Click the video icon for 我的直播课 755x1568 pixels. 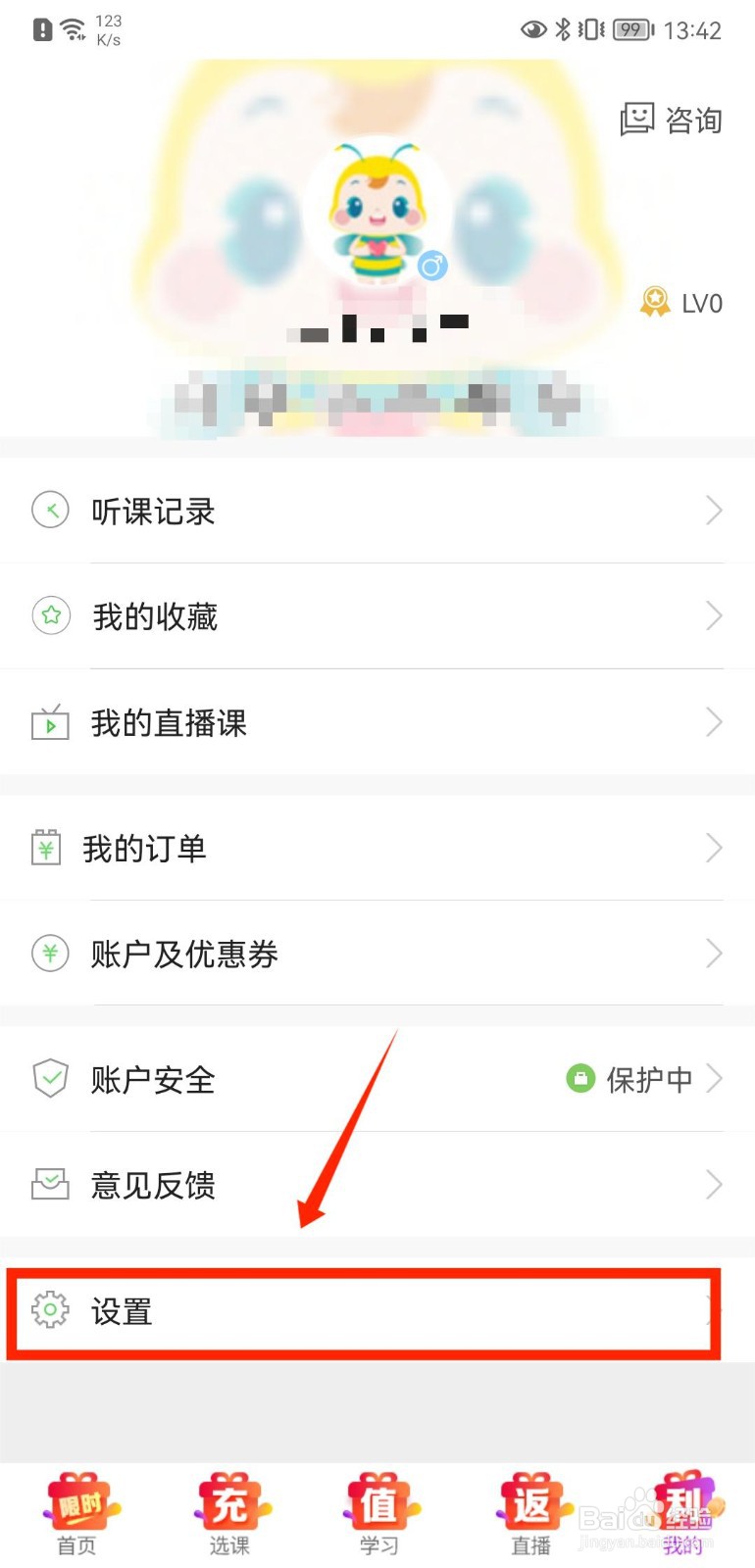50,722
